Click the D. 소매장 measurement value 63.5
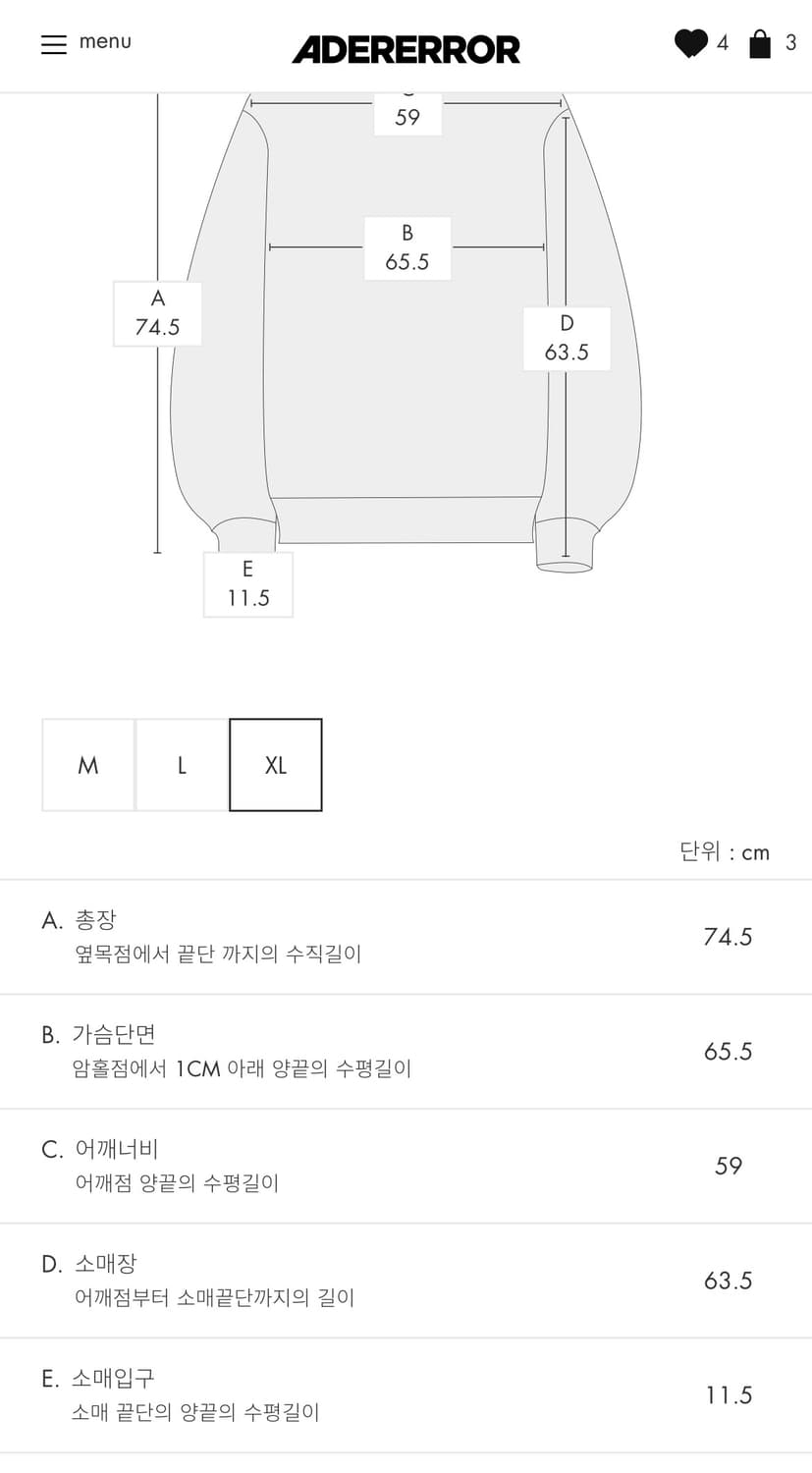 [x=729, y=1280]
